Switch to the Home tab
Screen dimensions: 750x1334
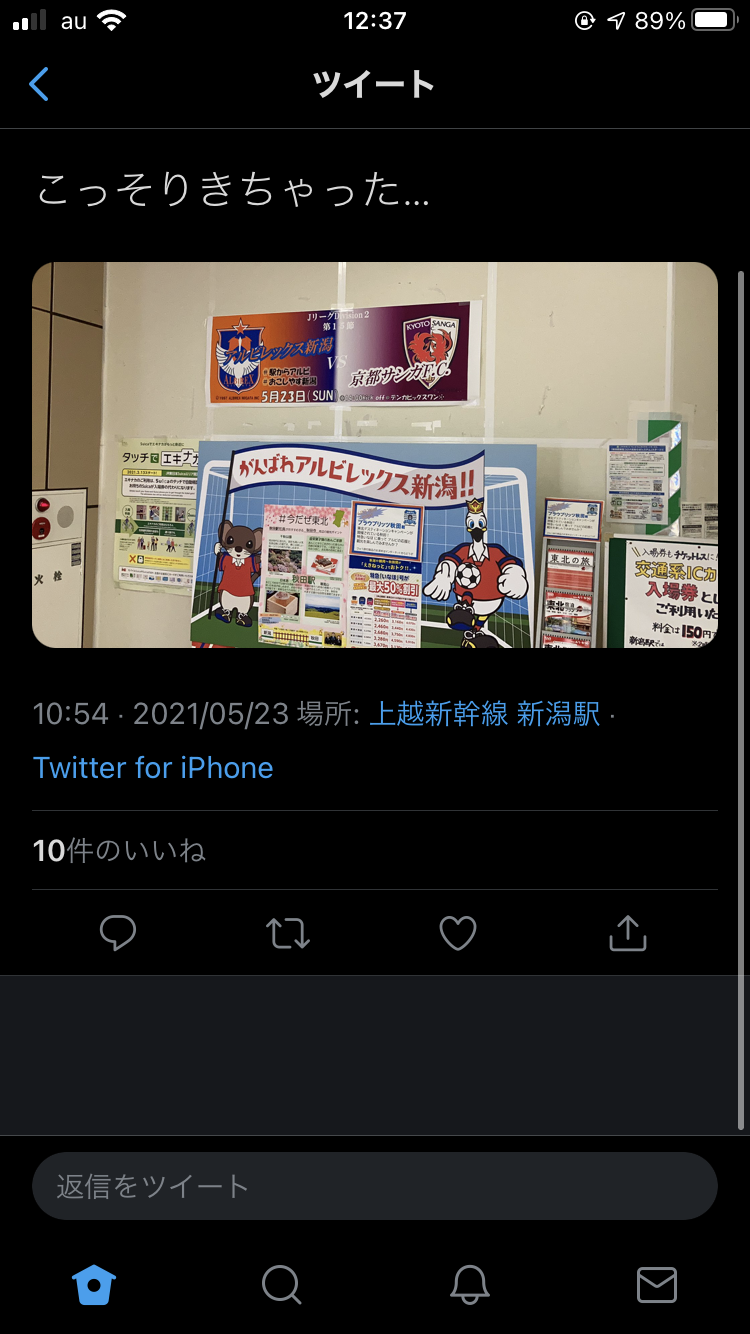(94, 1285)
